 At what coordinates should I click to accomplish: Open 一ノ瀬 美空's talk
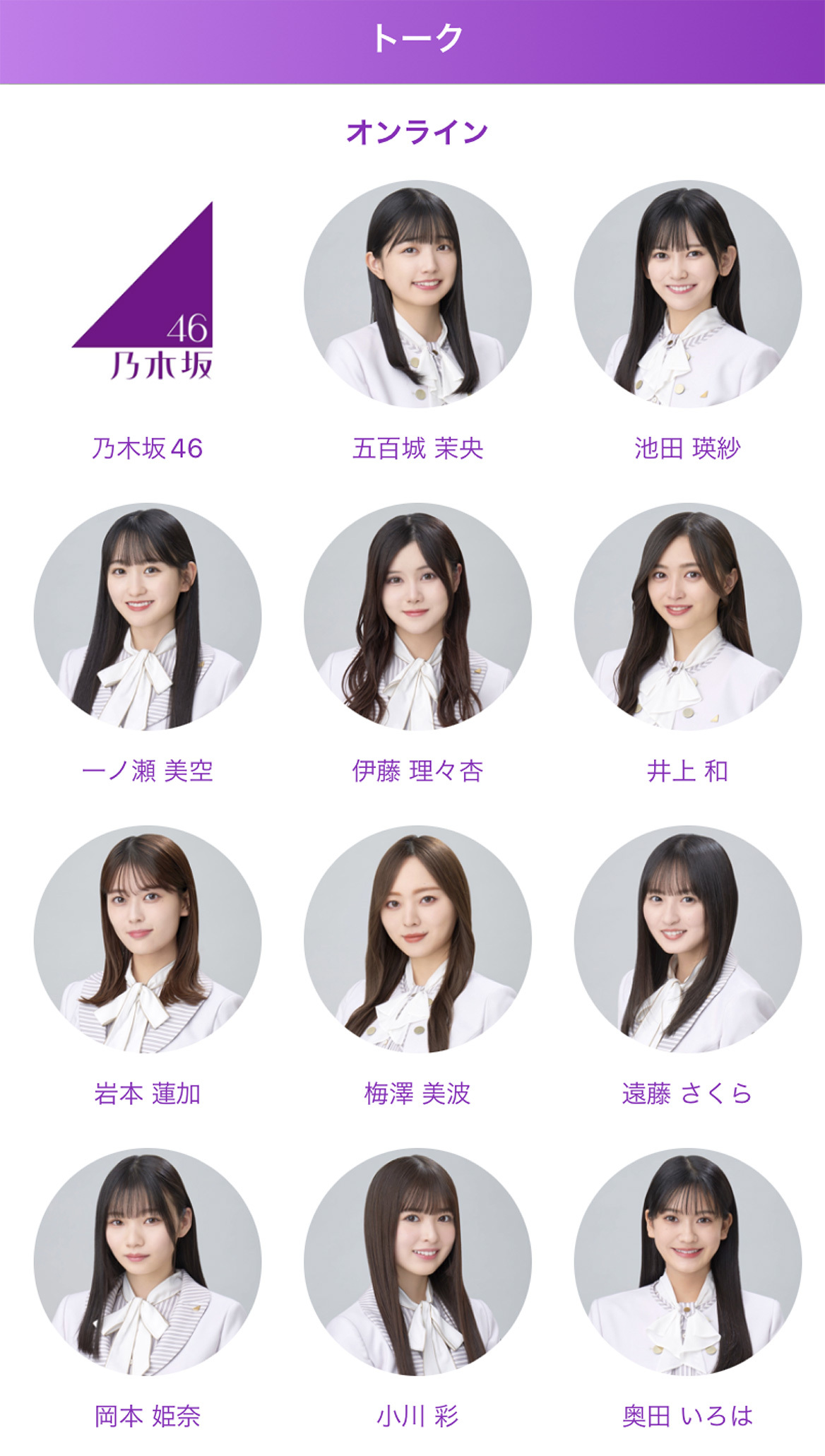point(147,616)
